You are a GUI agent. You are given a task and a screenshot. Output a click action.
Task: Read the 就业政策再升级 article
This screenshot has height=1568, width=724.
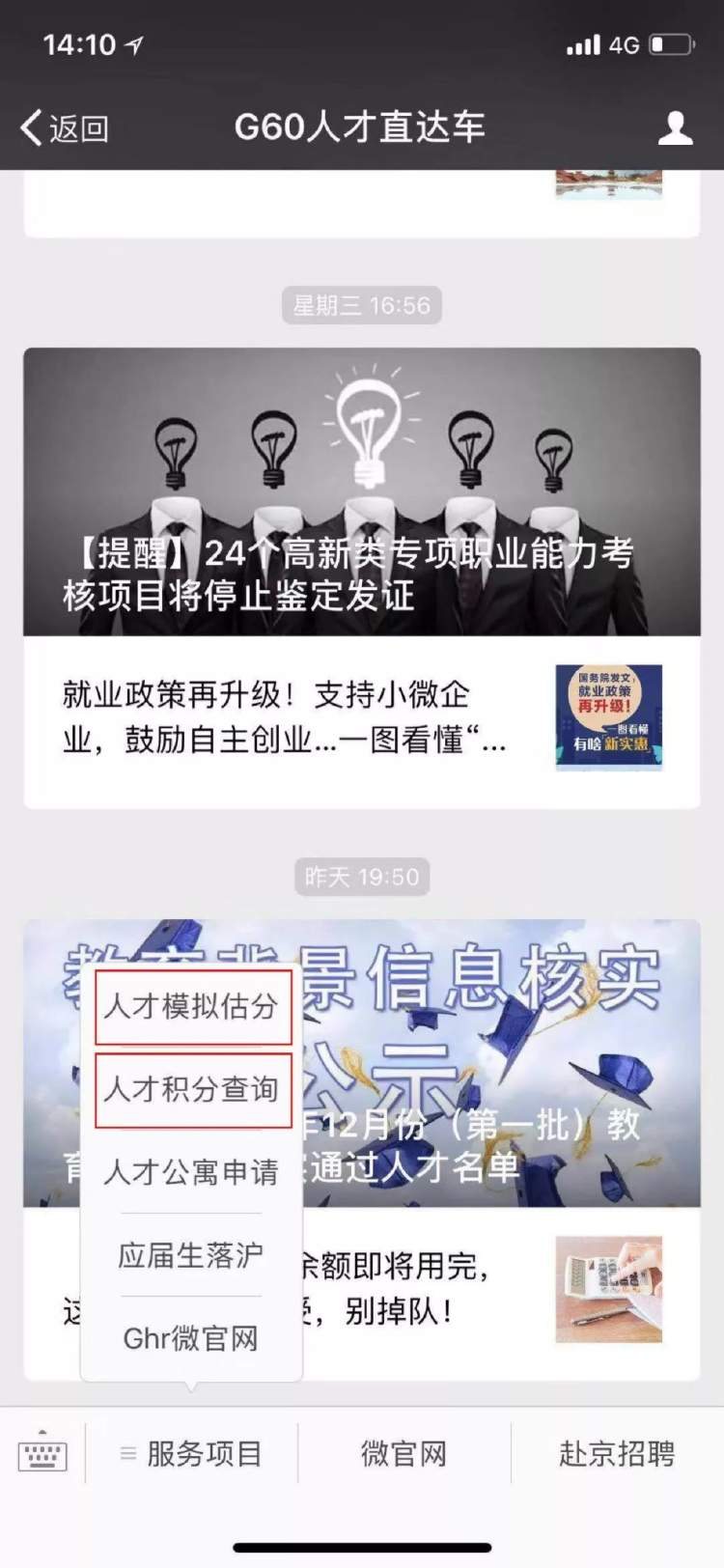click(x=284, y=717)
